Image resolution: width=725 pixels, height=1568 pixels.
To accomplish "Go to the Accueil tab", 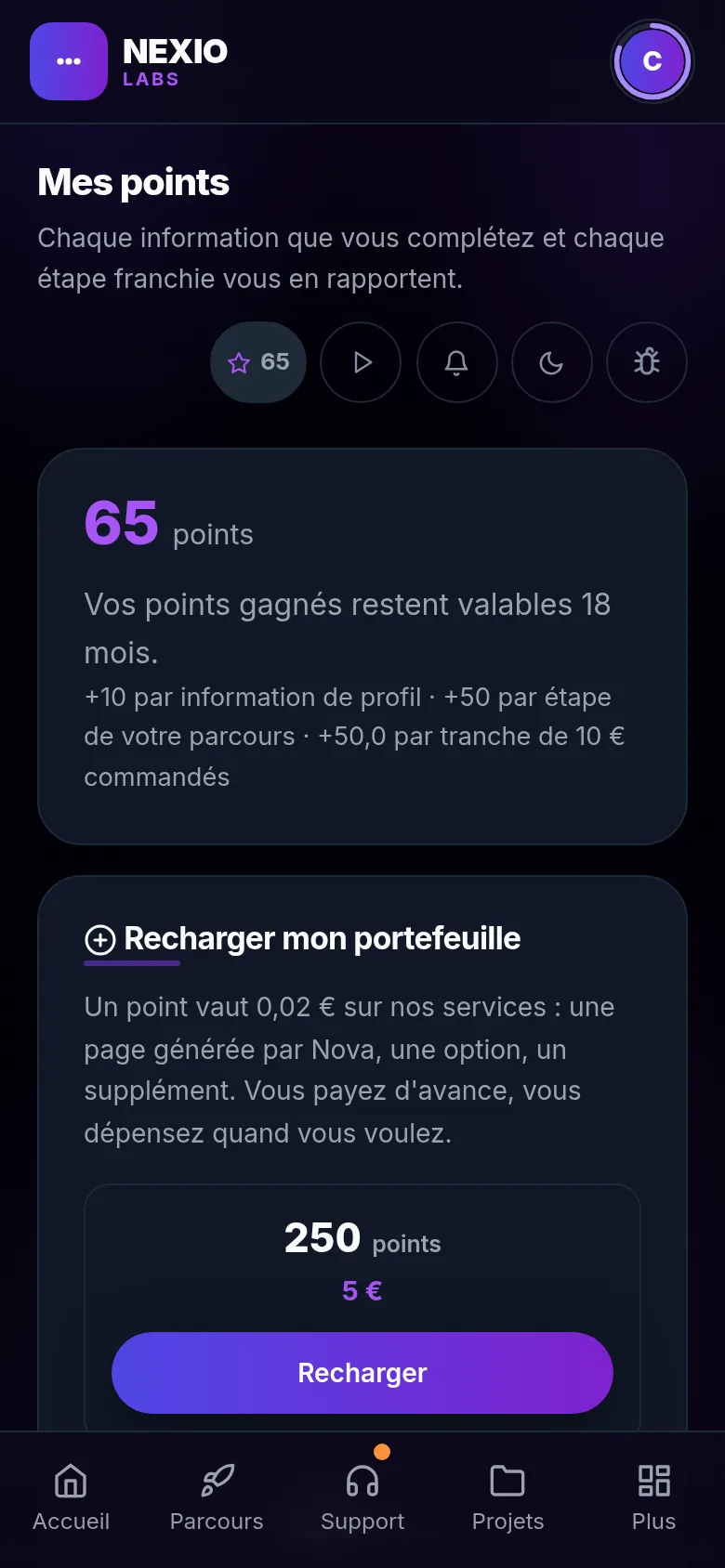I will point(72,1497).
